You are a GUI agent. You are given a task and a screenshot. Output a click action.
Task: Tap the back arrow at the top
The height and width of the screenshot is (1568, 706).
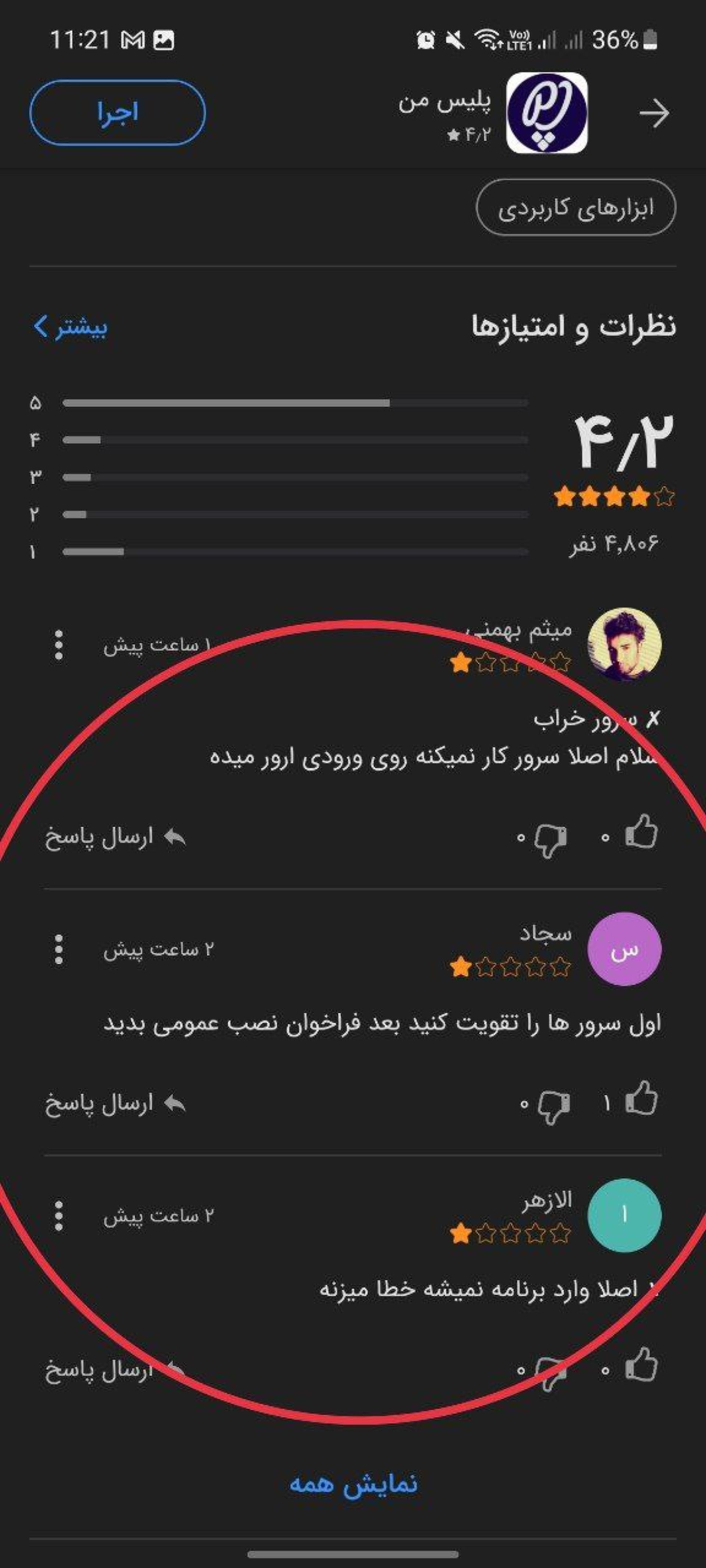[654, 112]
